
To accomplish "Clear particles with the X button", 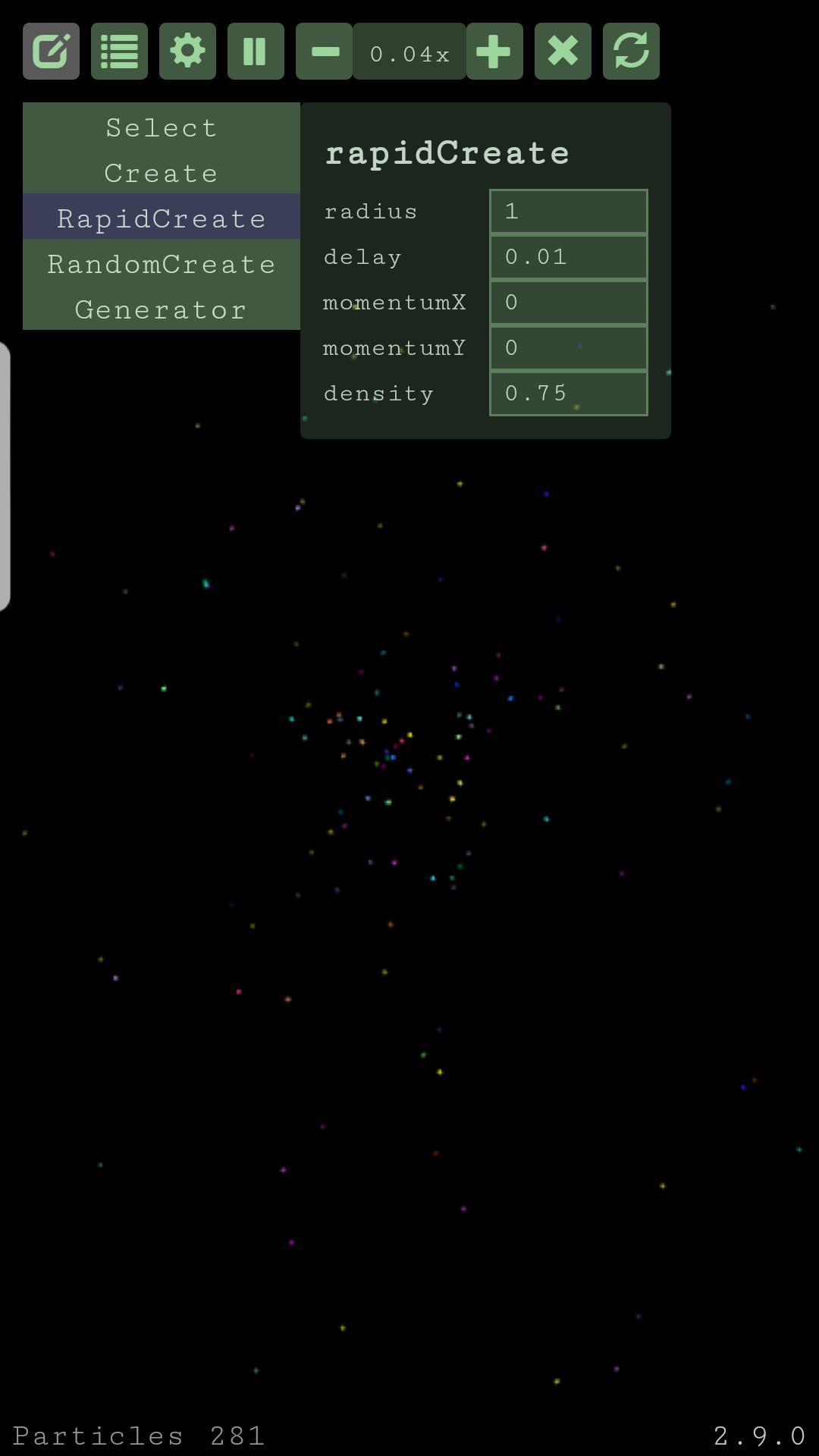I will 563,52.
